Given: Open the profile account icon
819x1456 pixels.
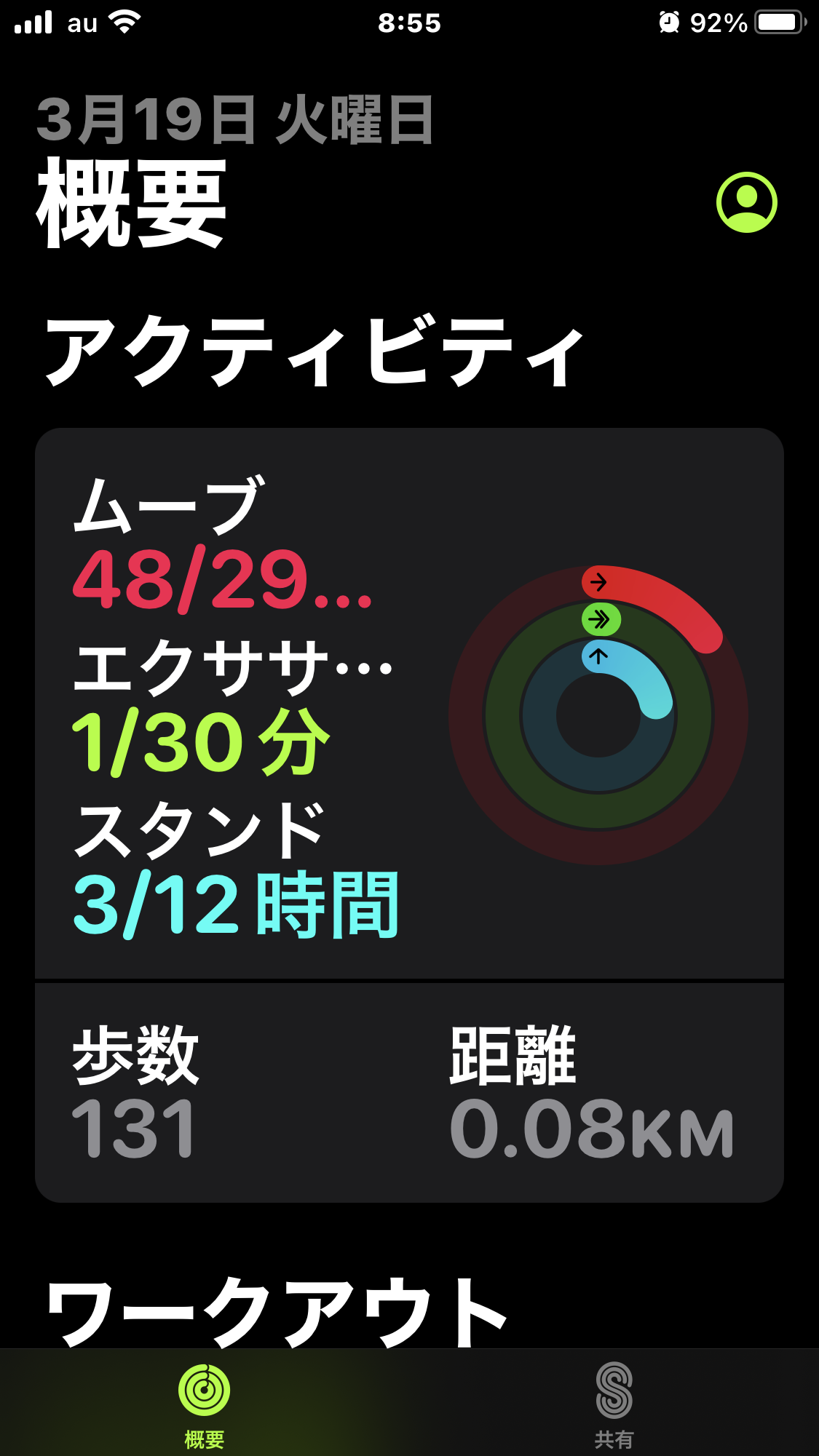Looking at the screenshot, I should tap(746, 202).
